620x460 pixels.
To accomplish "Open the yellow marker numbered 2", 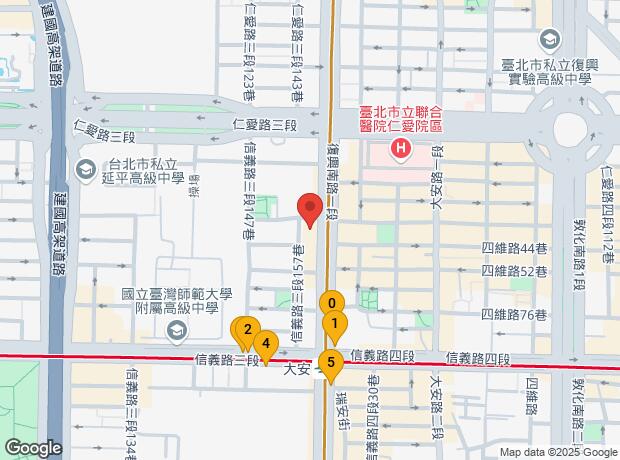I will (247, 328).
